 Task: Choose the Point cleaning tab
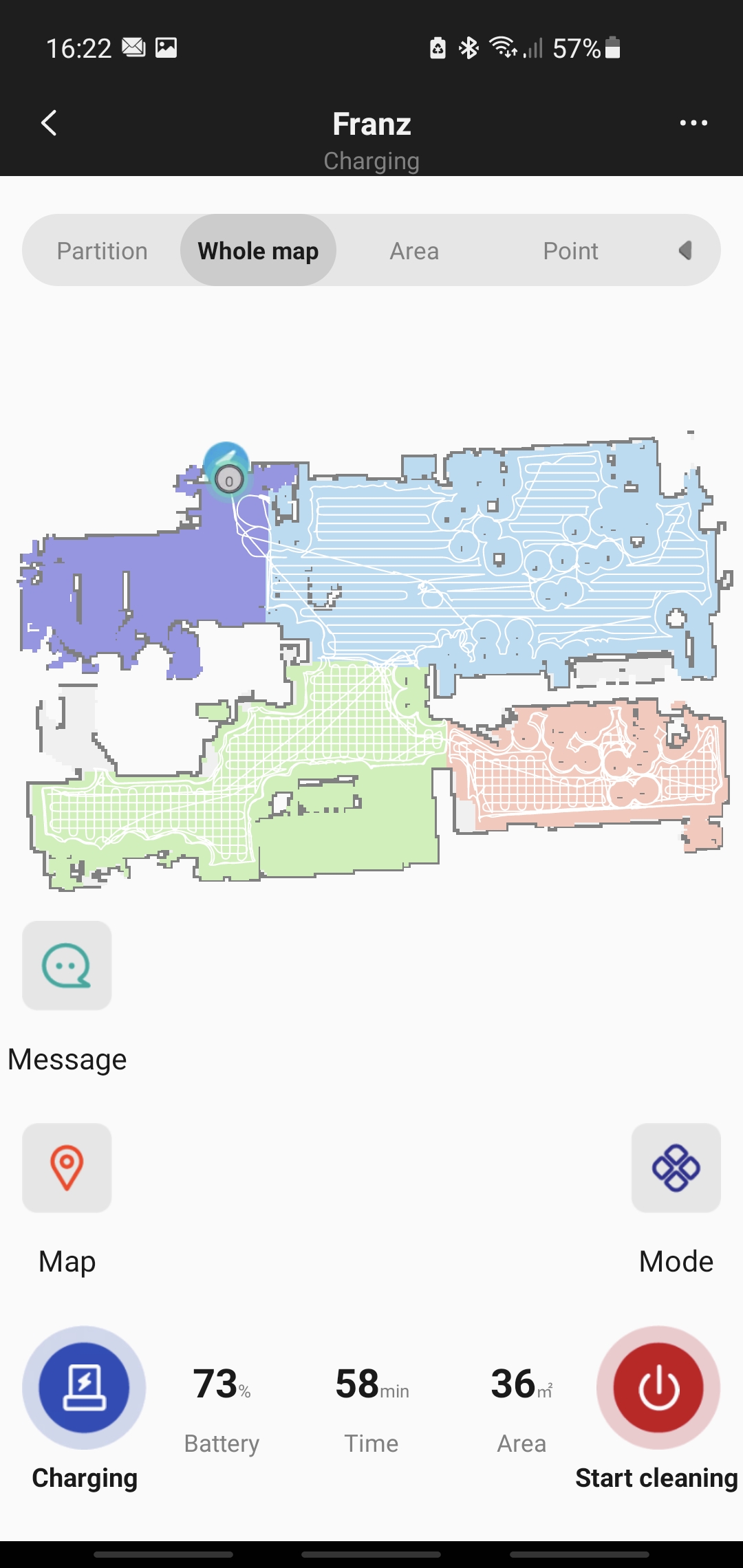coord(570,251)
